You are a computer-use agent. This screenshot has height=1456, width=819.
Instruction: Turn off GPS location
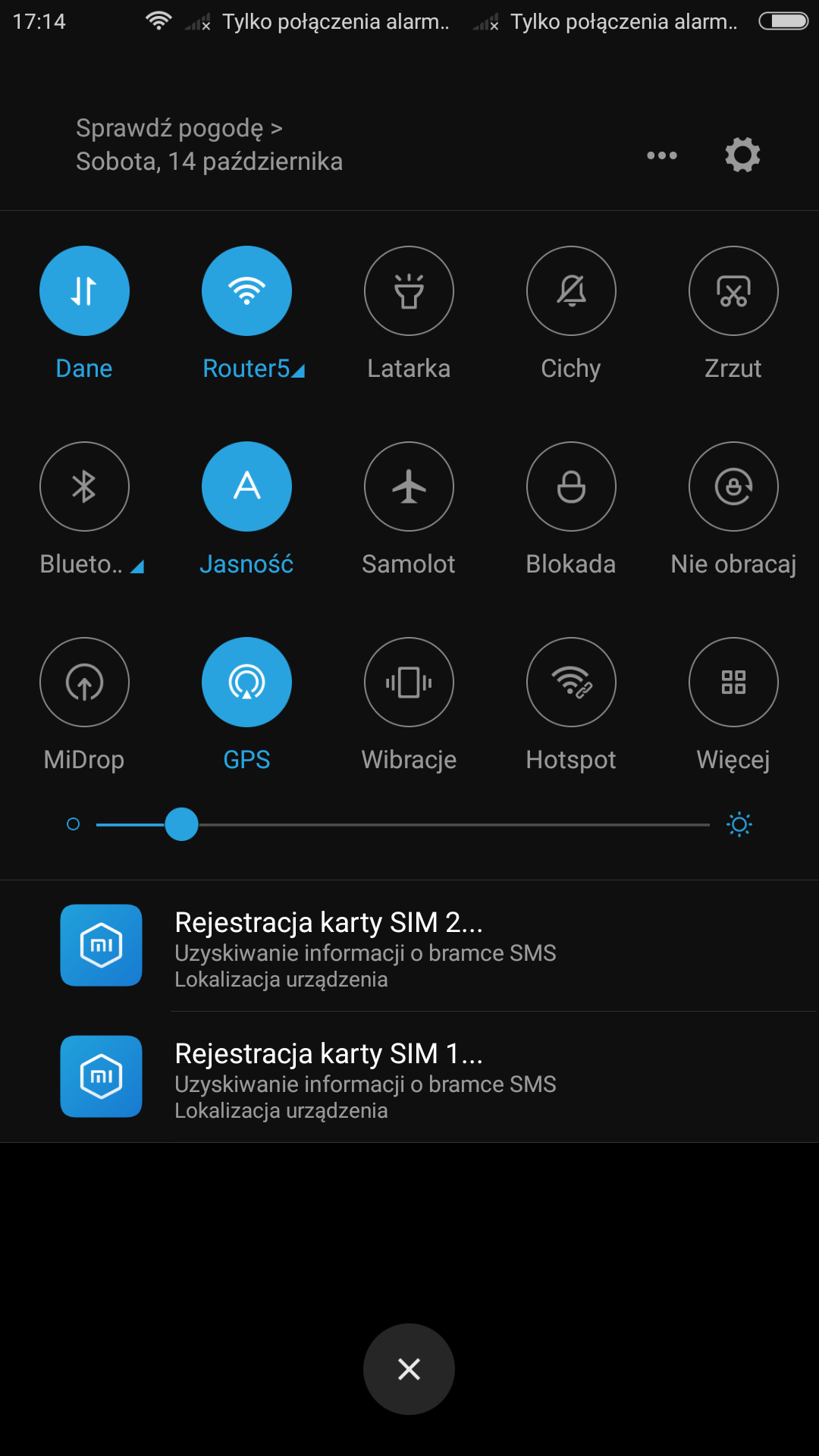246,682
